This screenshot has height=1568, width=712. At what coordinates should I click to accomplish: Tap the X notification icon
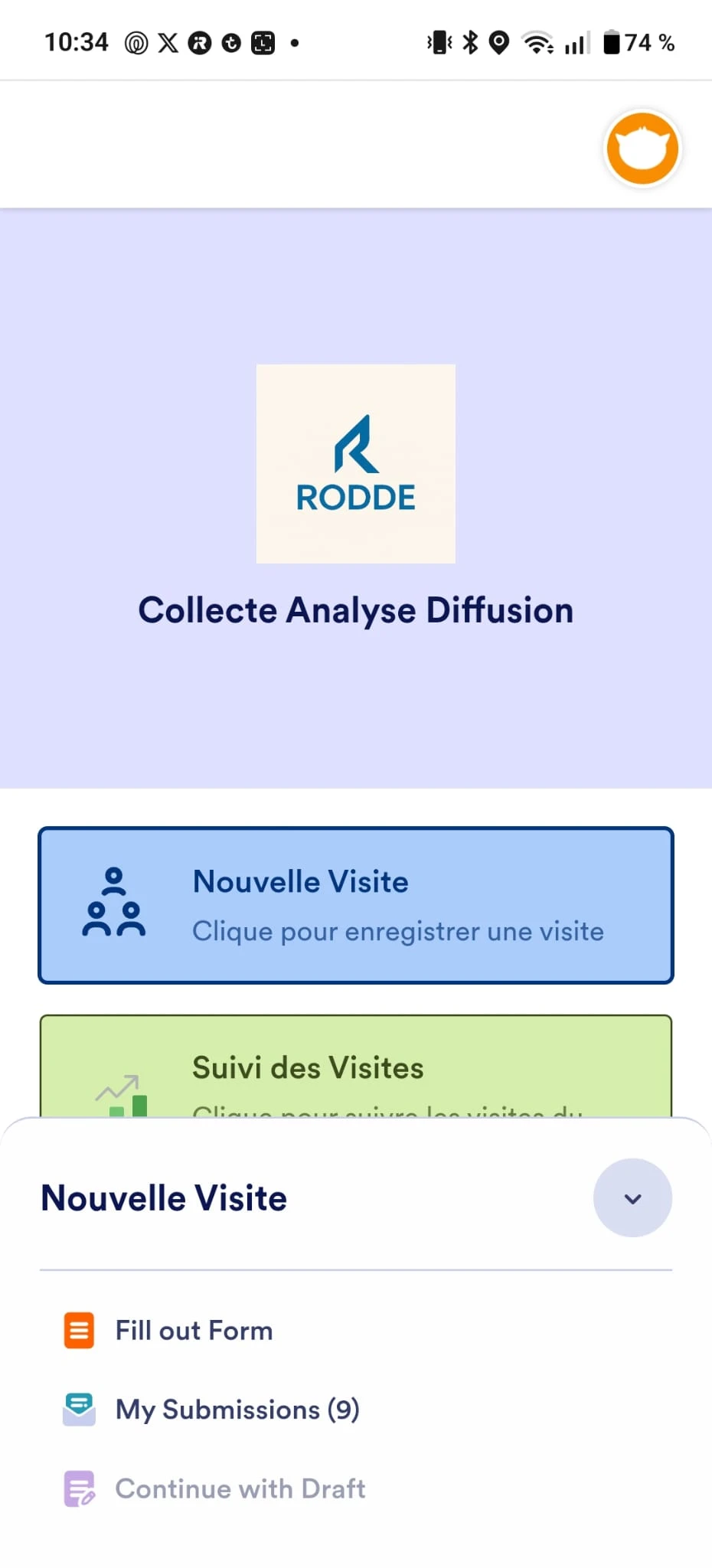(x=168, y=42)
